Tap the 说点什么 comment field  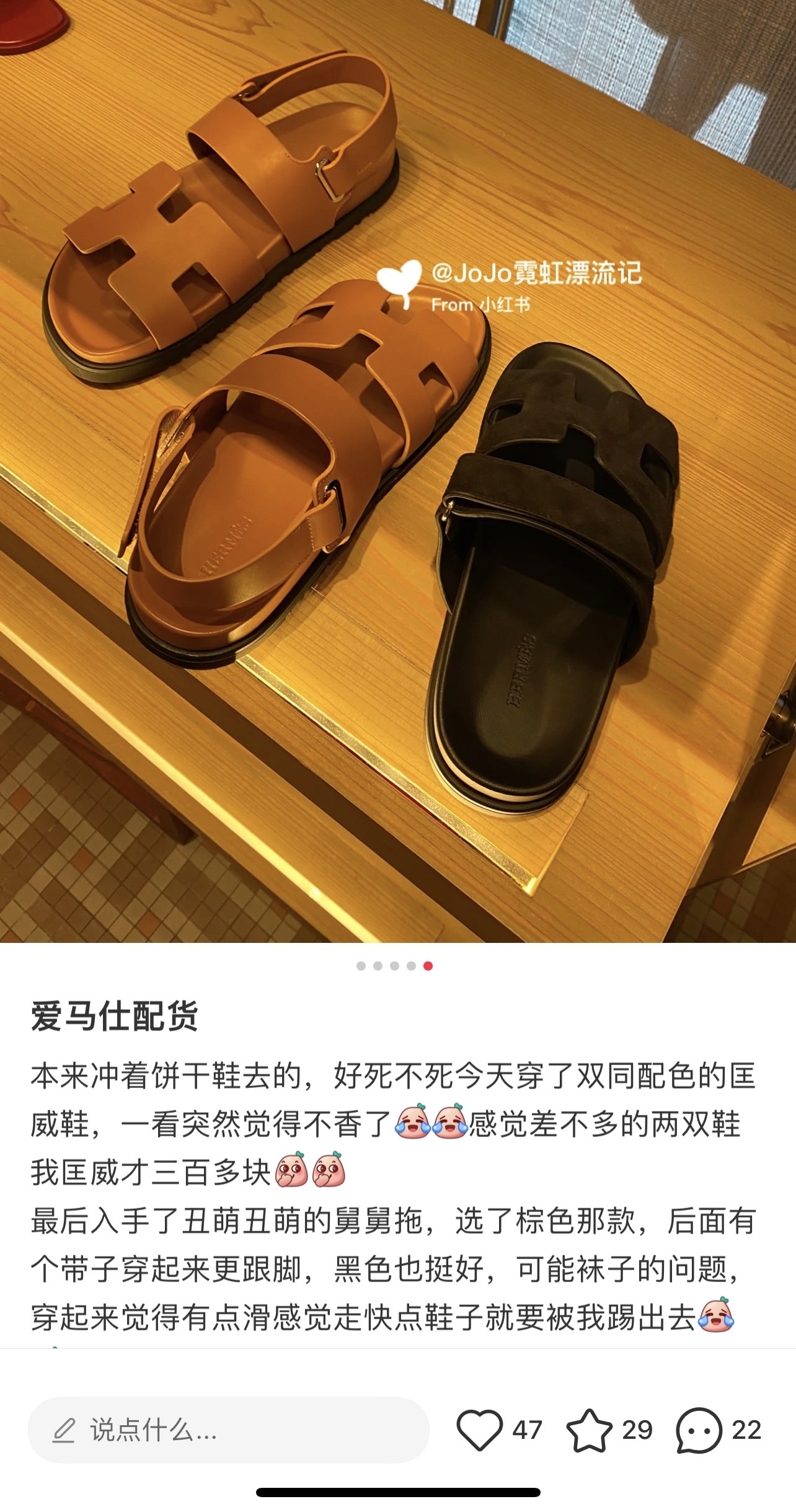pos(228,1430)
